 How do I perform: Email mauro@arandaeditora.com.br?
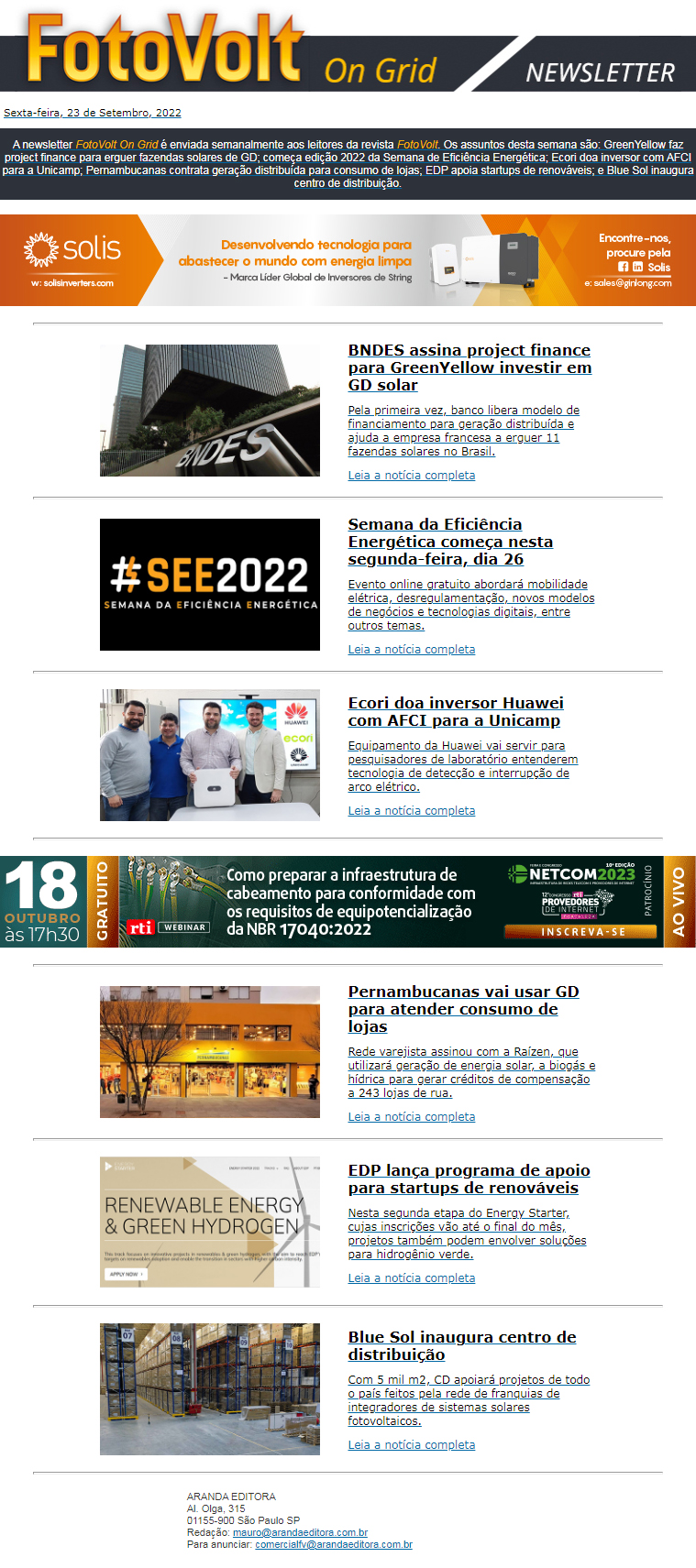[300, 1532]
